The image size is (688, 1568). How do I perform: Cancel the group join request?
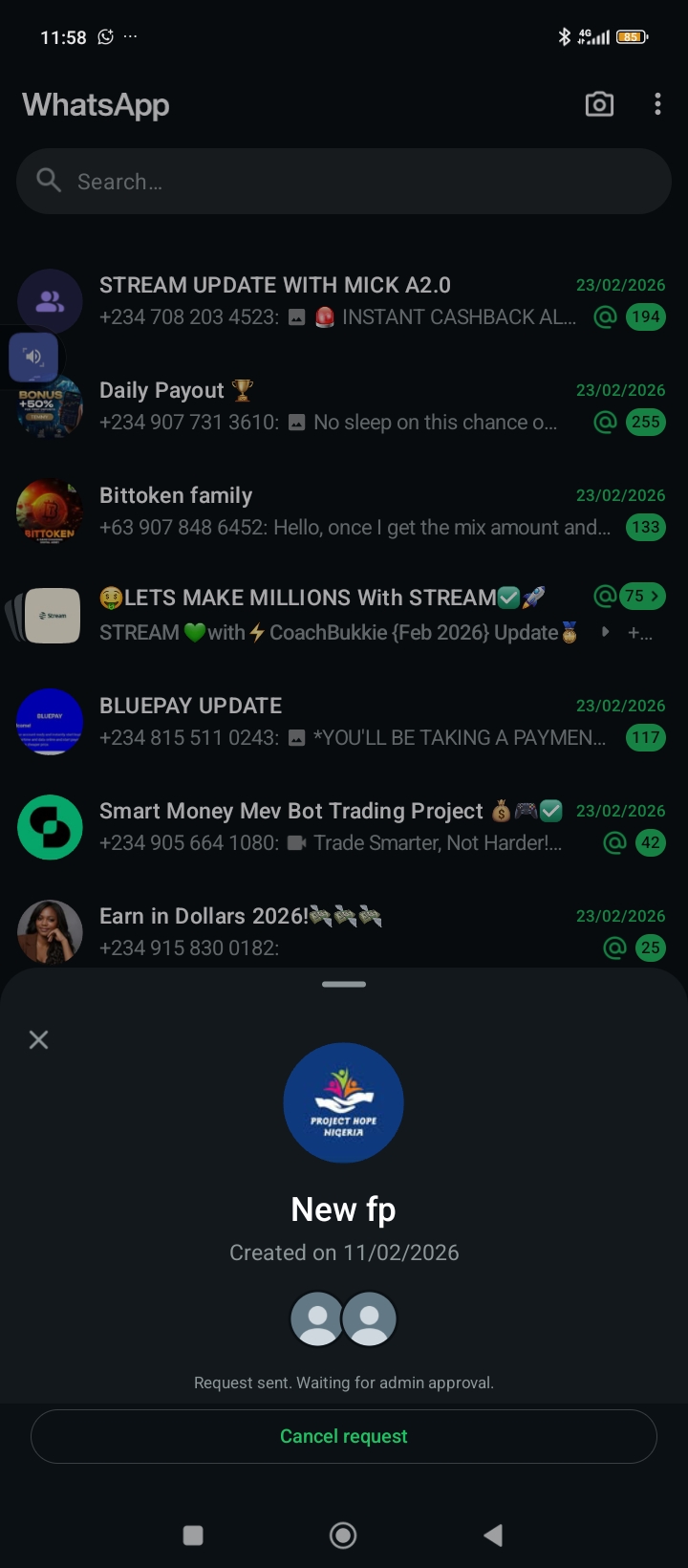pos(344,1436)
